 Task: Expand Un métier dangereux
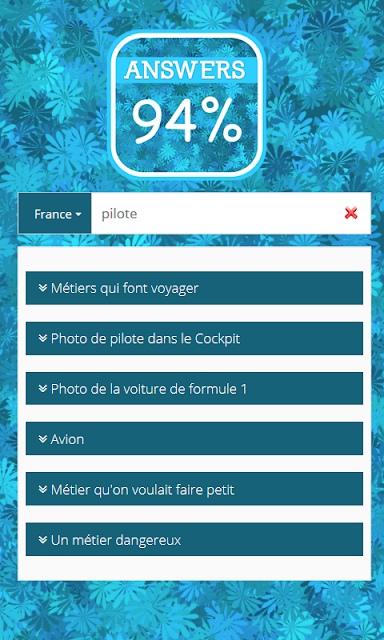click(194, 540)
